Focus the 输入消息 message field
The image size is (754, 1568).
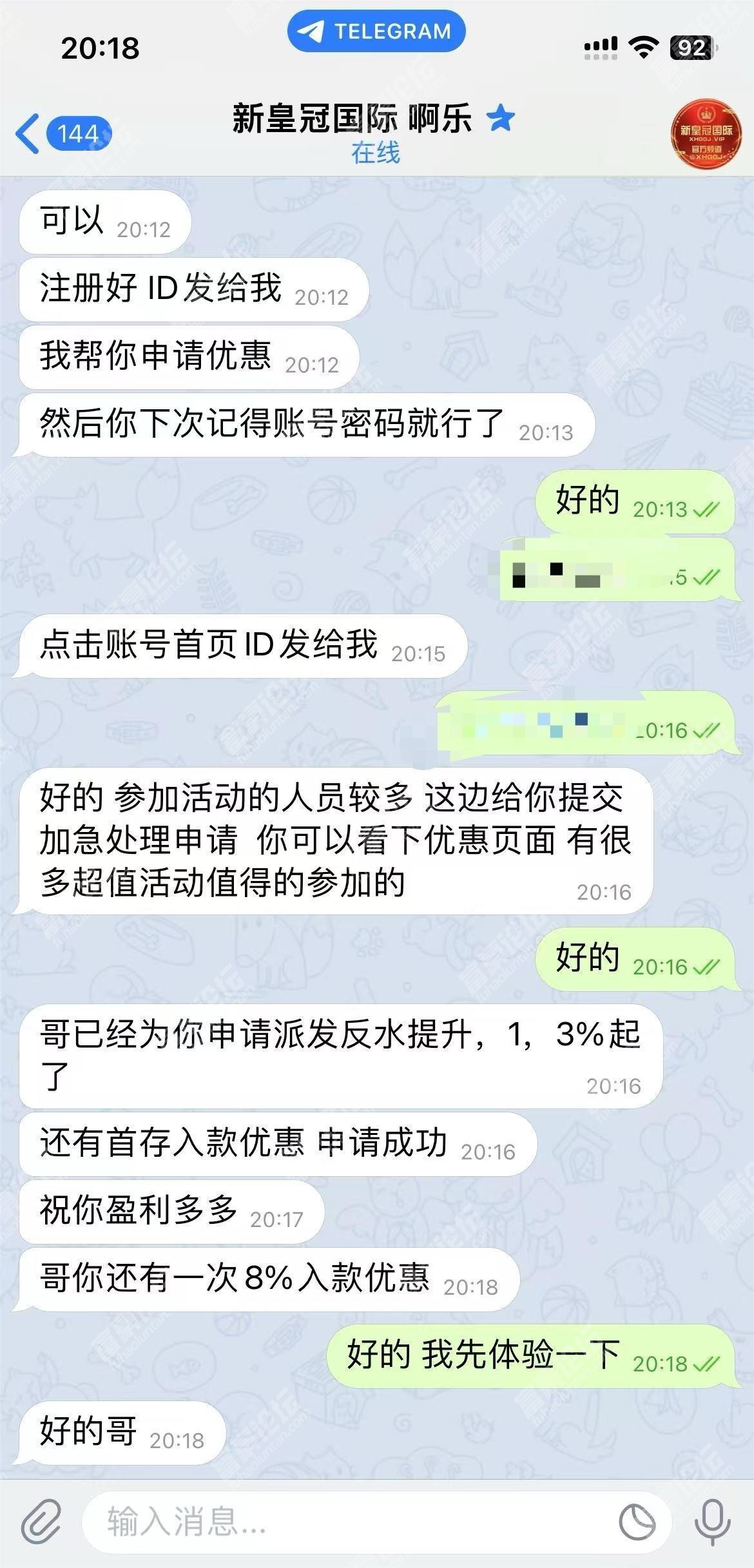coord(348,1522)
